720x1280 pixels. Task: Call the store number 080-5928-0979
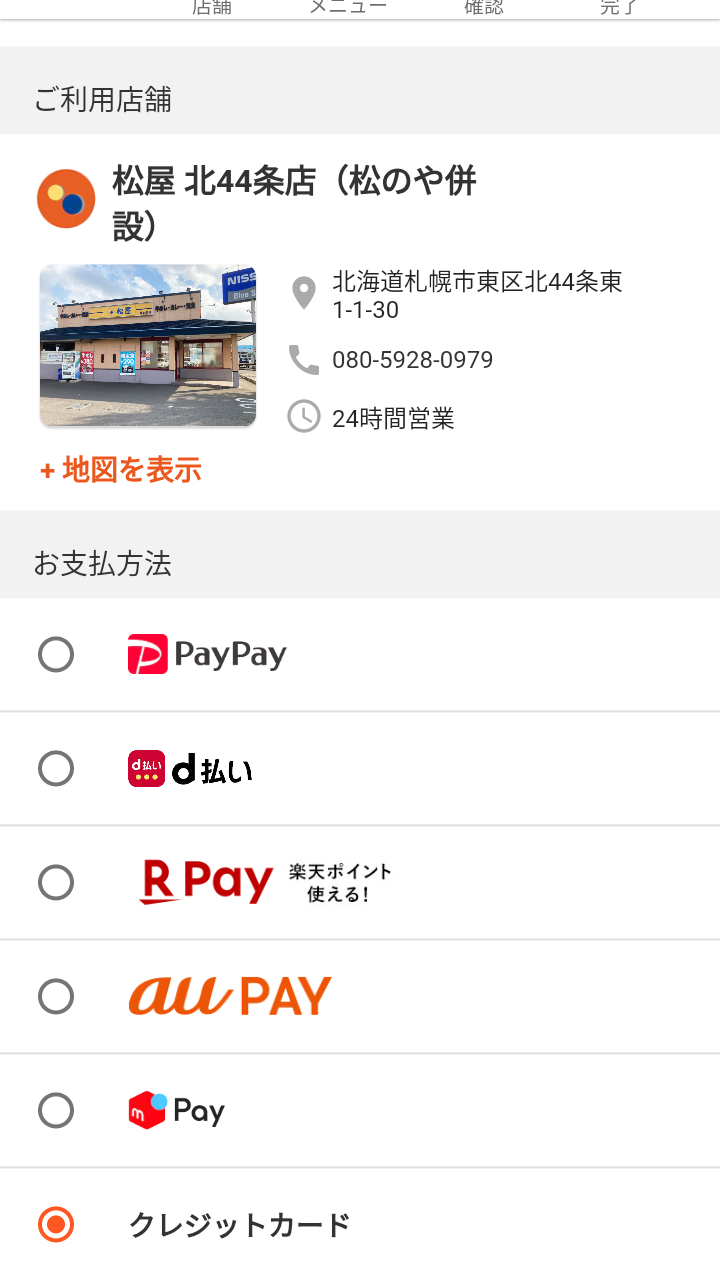412,359
